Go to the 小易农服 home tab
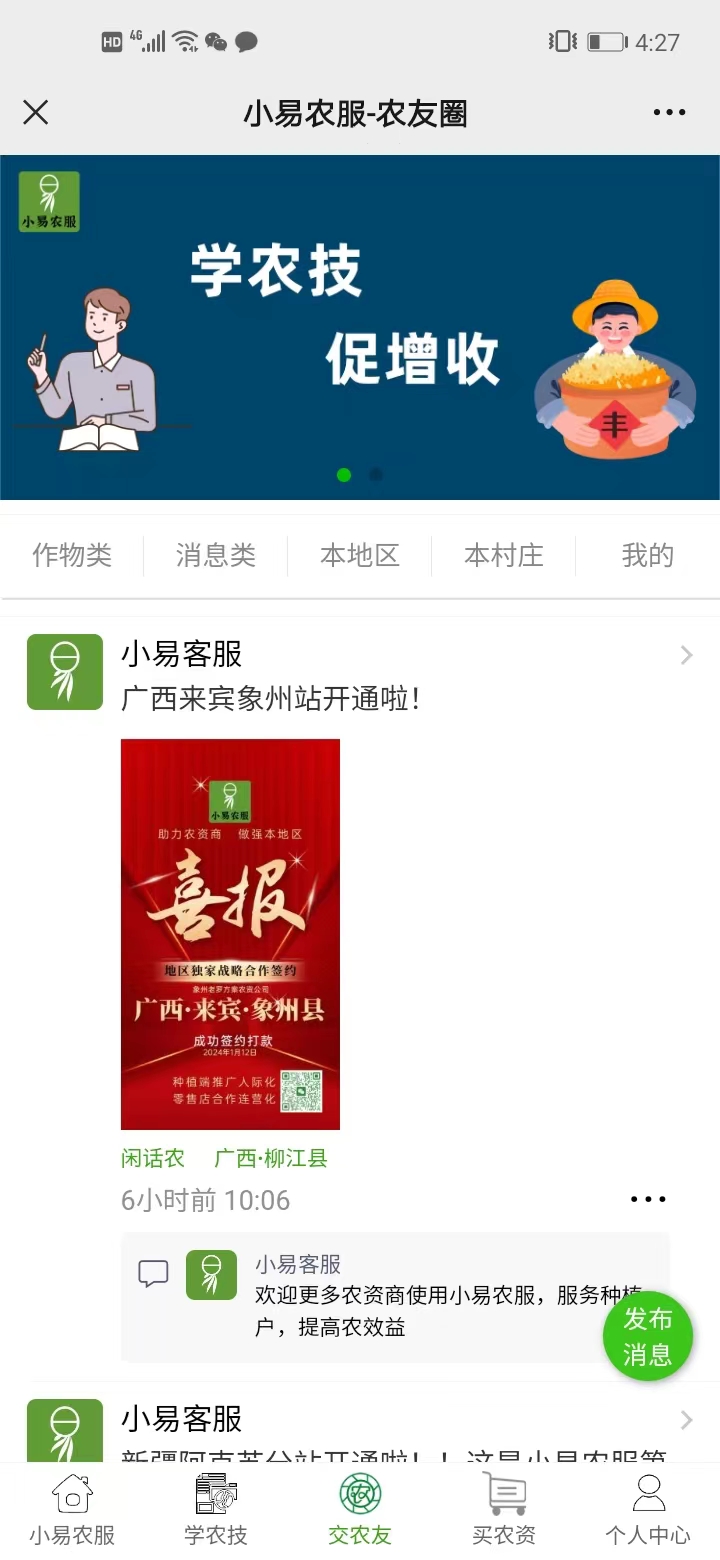Viewport: 720px width, 1560px height. (72, 1510)
